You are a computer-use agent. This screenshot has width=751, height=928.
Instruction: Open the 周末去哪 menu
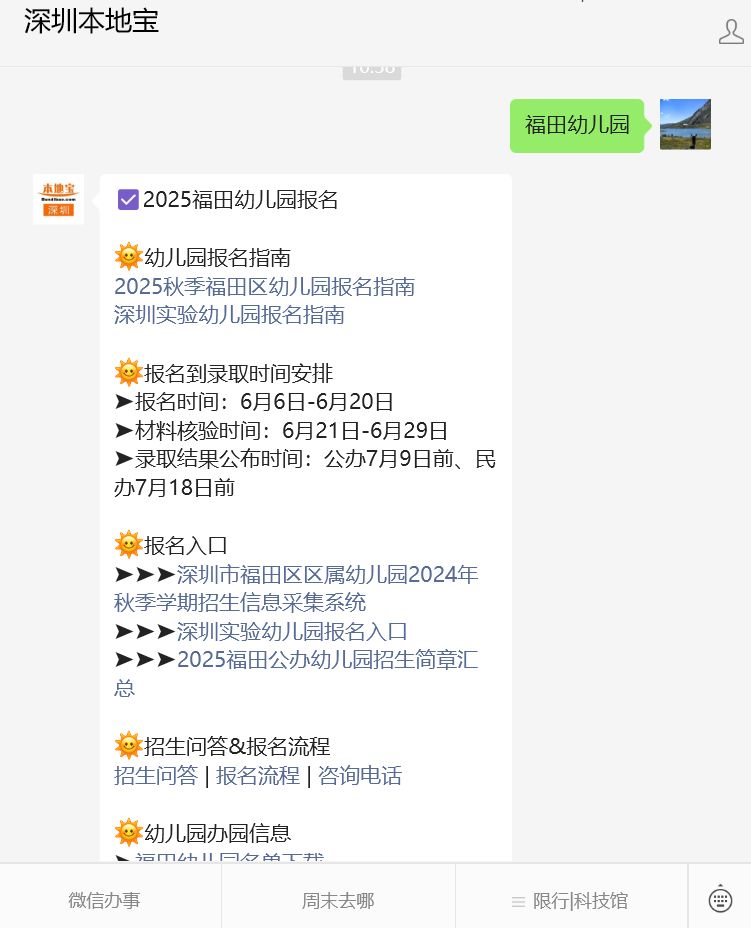(x=338, y=900)
